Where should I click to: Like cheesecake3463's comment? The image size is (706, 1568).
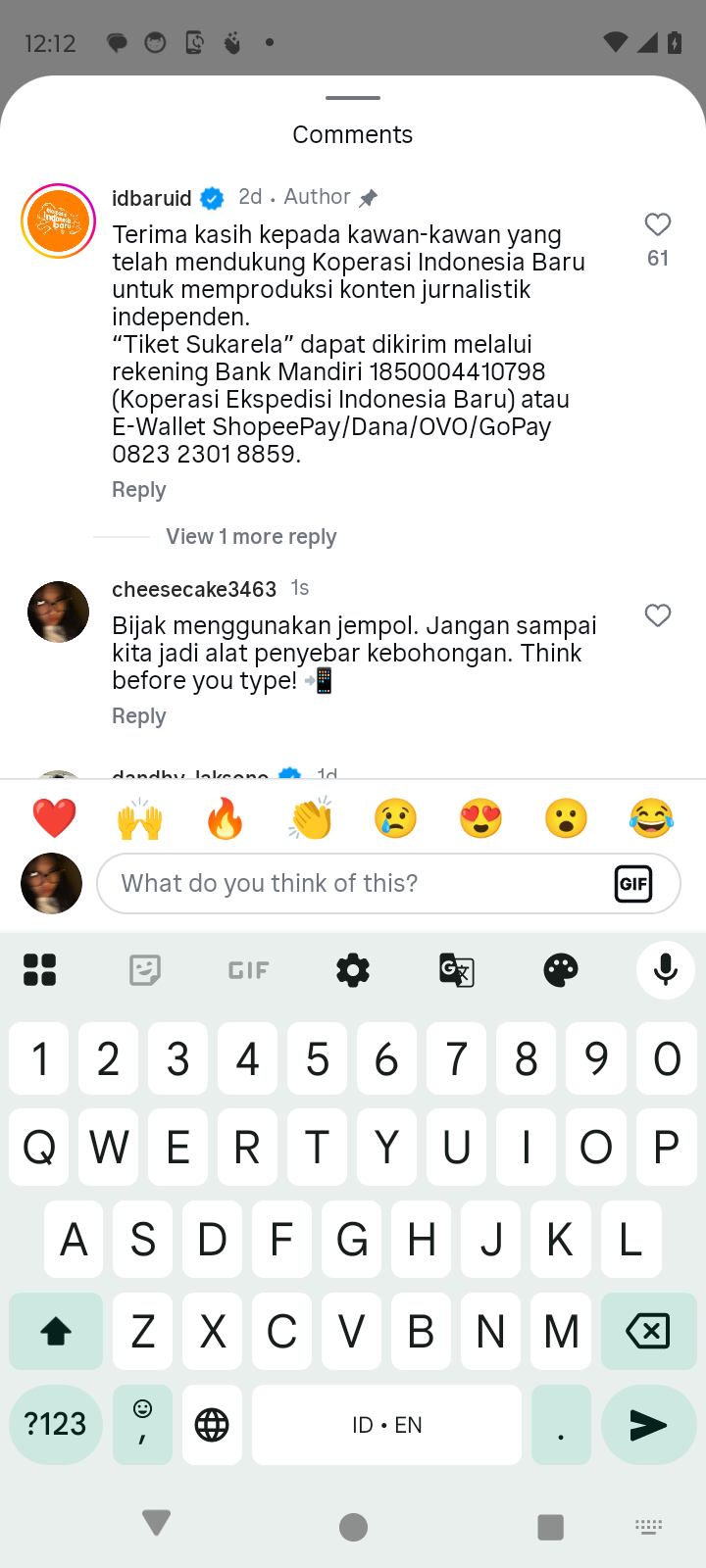(x=657, y=615)
